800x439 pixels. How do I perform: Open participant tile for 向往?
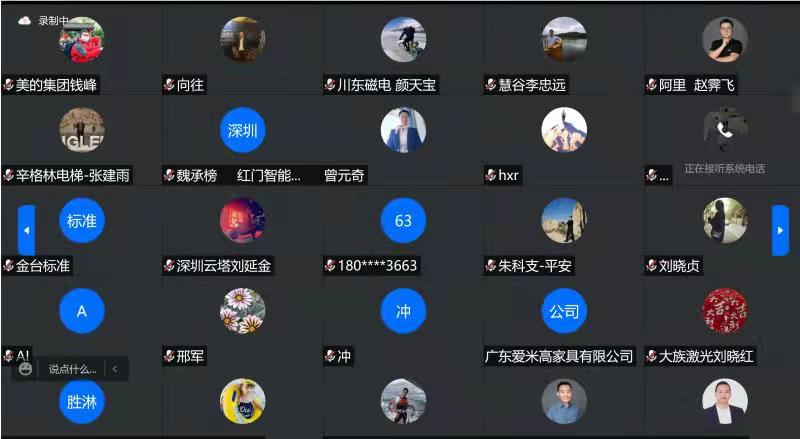tap(242, 45)
